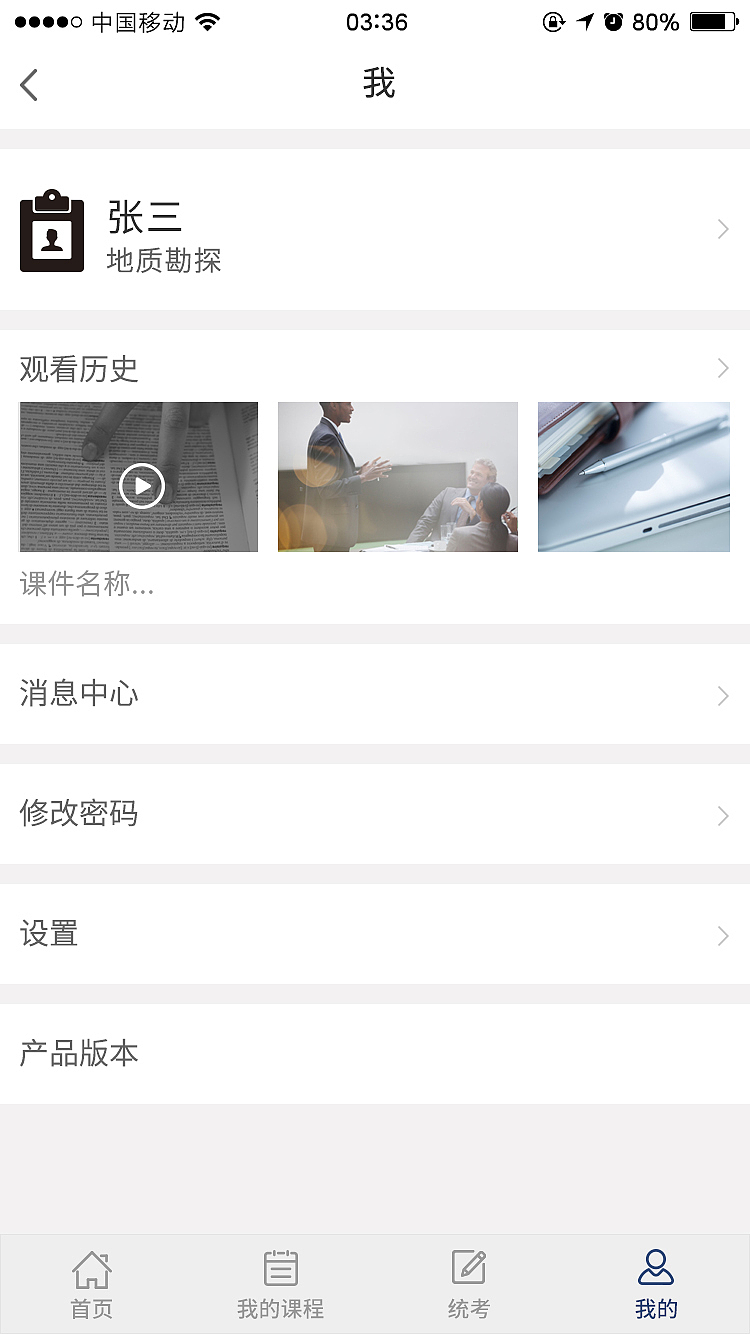Tap the 首页 home icon
This screenshot has width=750, height=1334.
coord(92,1267)
